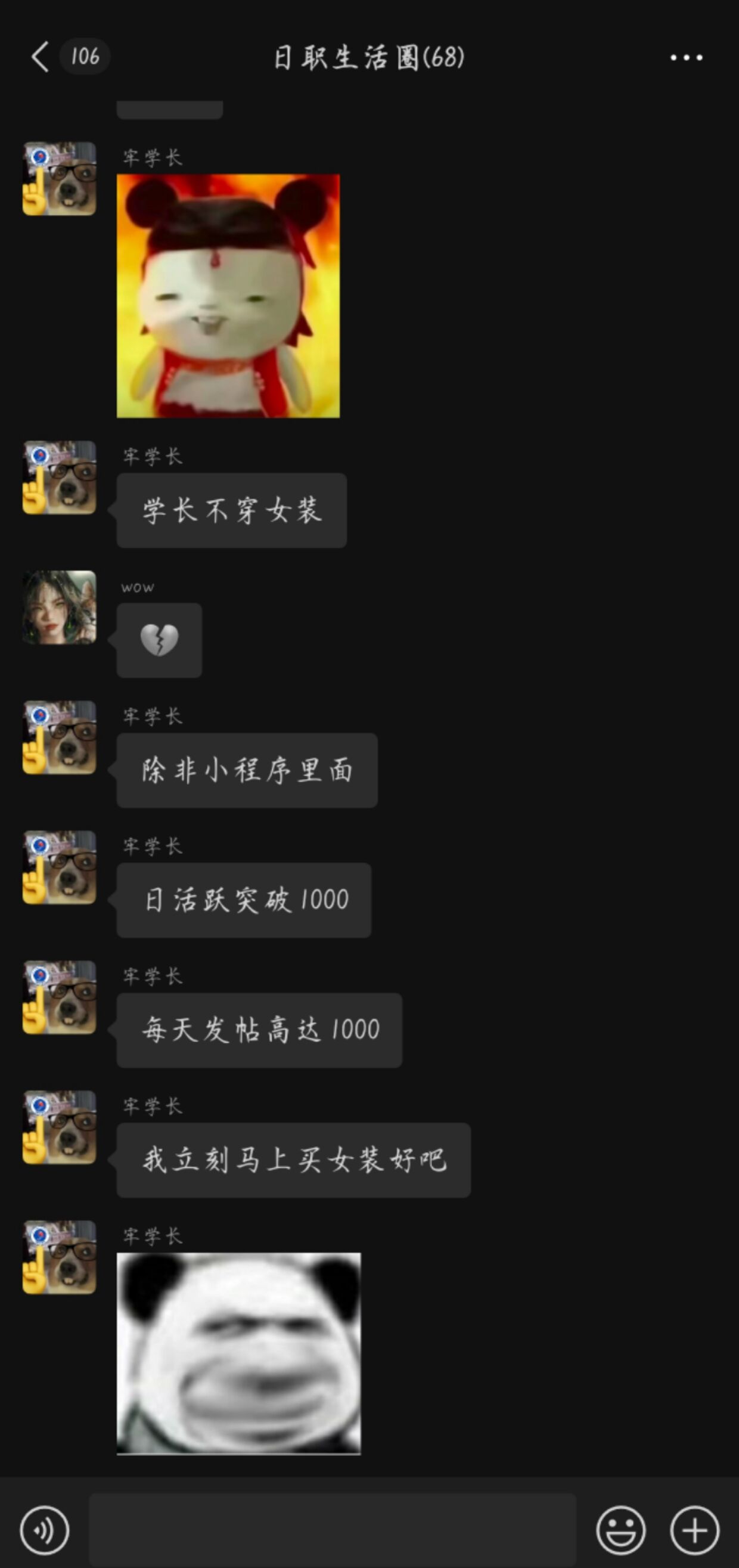View the fire cartoon character sticker
The image size is (739, 1568).
click(x=228, y=296)
